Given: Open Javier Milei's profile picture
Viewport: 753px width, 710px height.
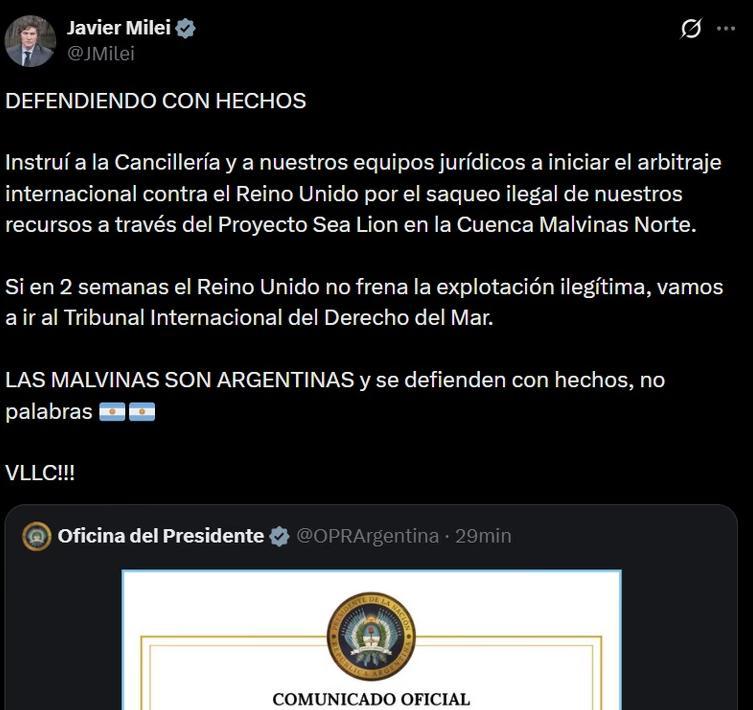Looking at the screenshot, I should [x=30, y=41].
